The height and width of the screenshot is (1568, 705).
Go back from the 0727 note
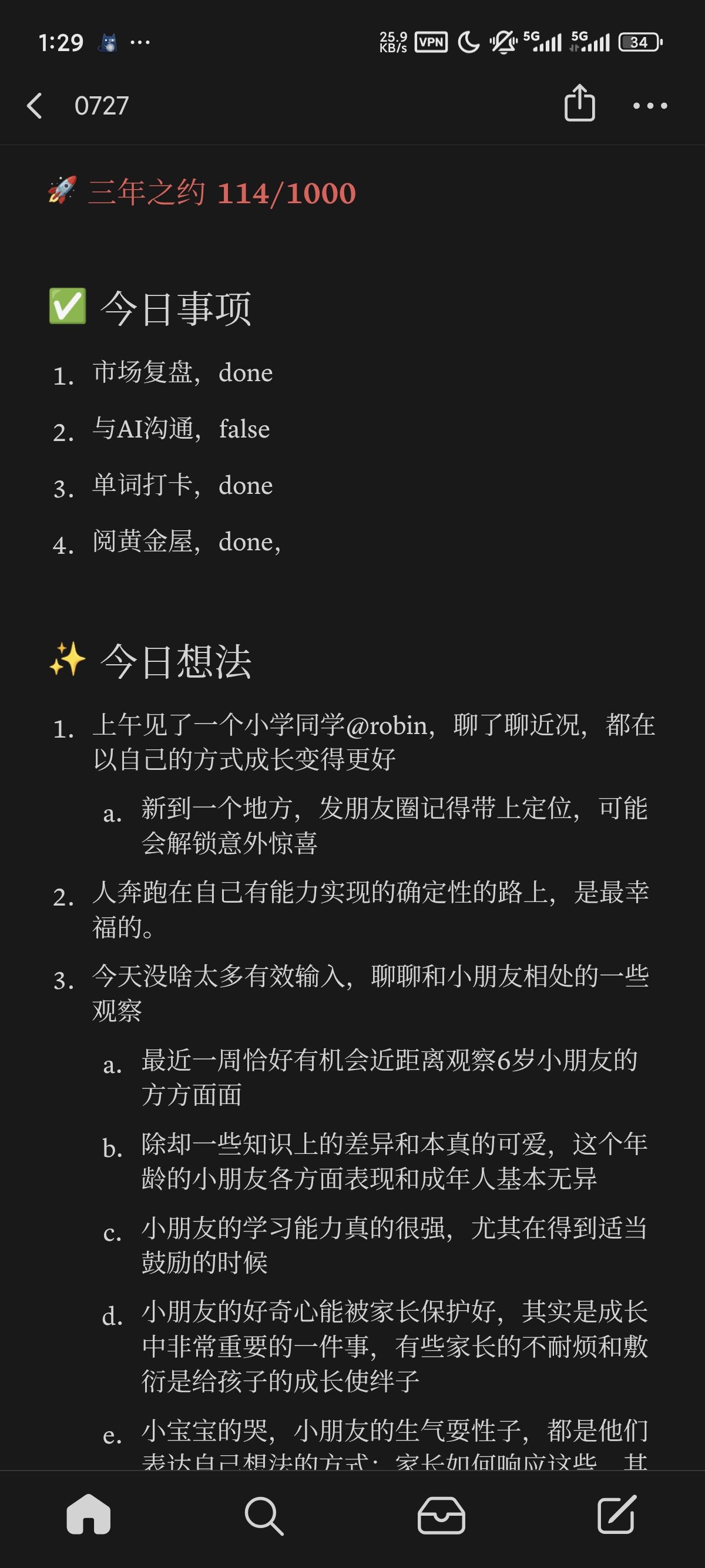tap(35, 105)
